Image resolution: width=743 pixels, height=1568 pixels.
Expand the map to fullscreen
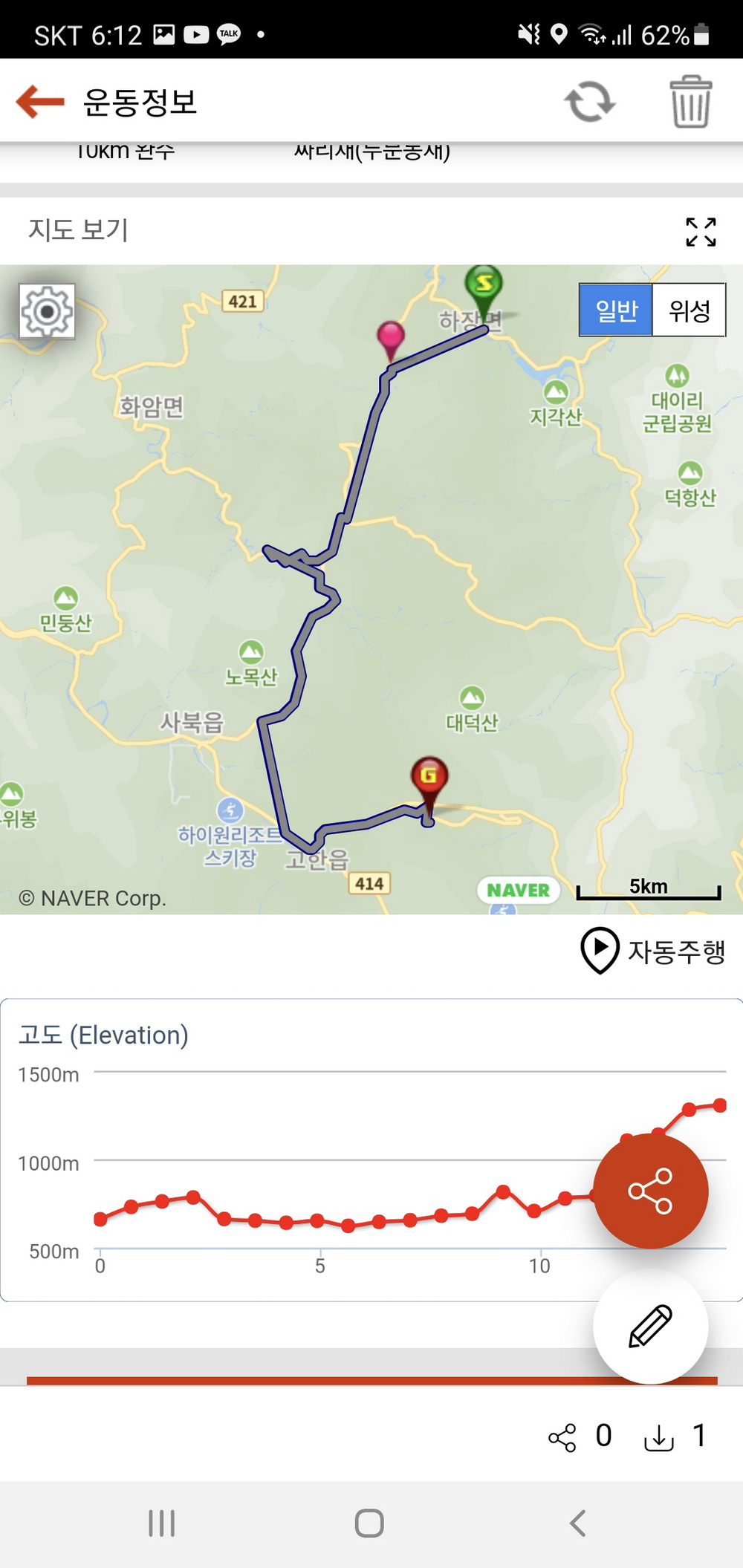pos(701,232)
